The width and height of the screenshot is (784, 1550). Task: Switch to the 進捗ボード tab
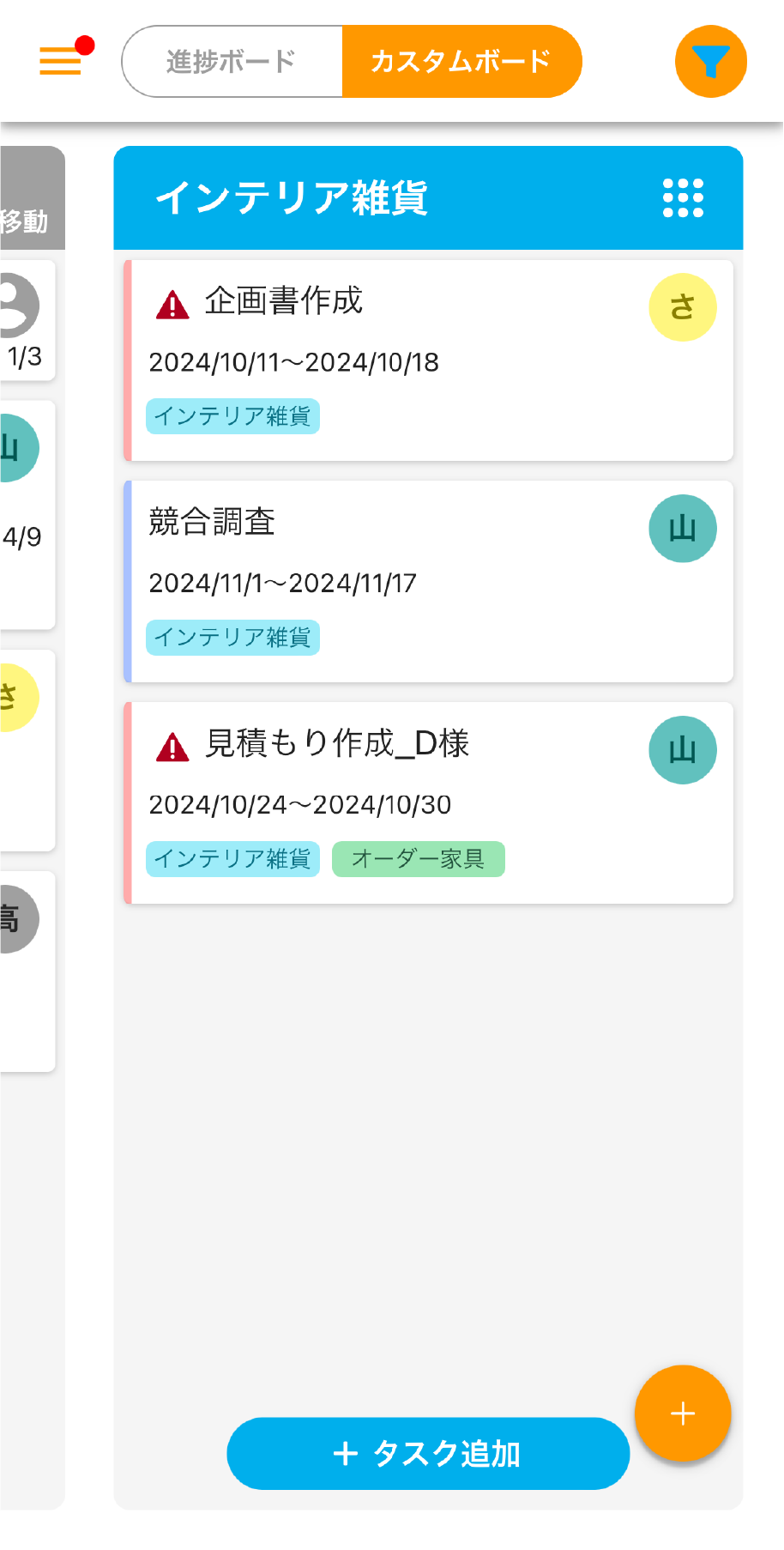tap(232, 61)
